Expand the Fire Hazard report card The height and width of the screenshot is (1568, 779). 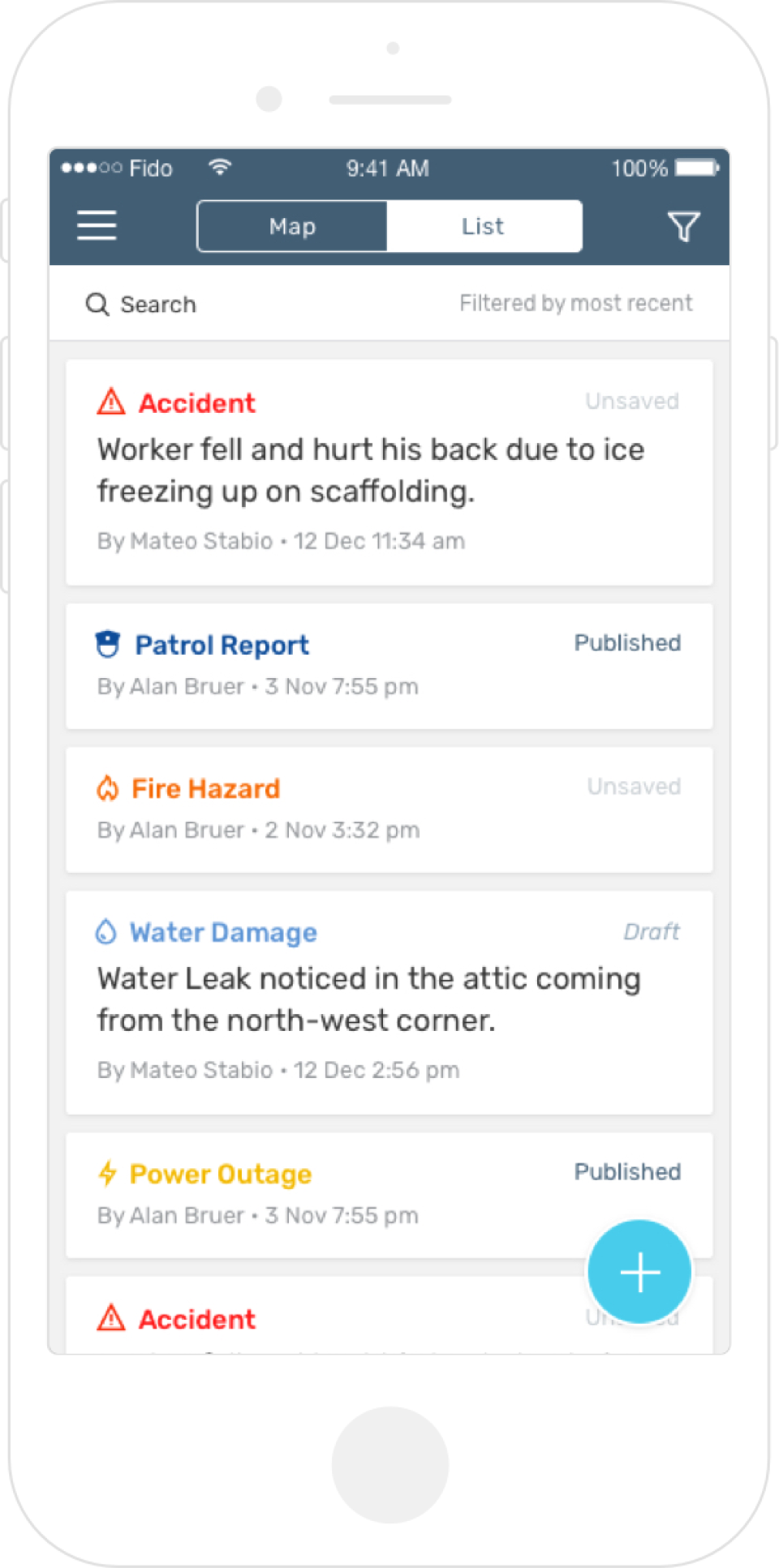pos(389,809)
